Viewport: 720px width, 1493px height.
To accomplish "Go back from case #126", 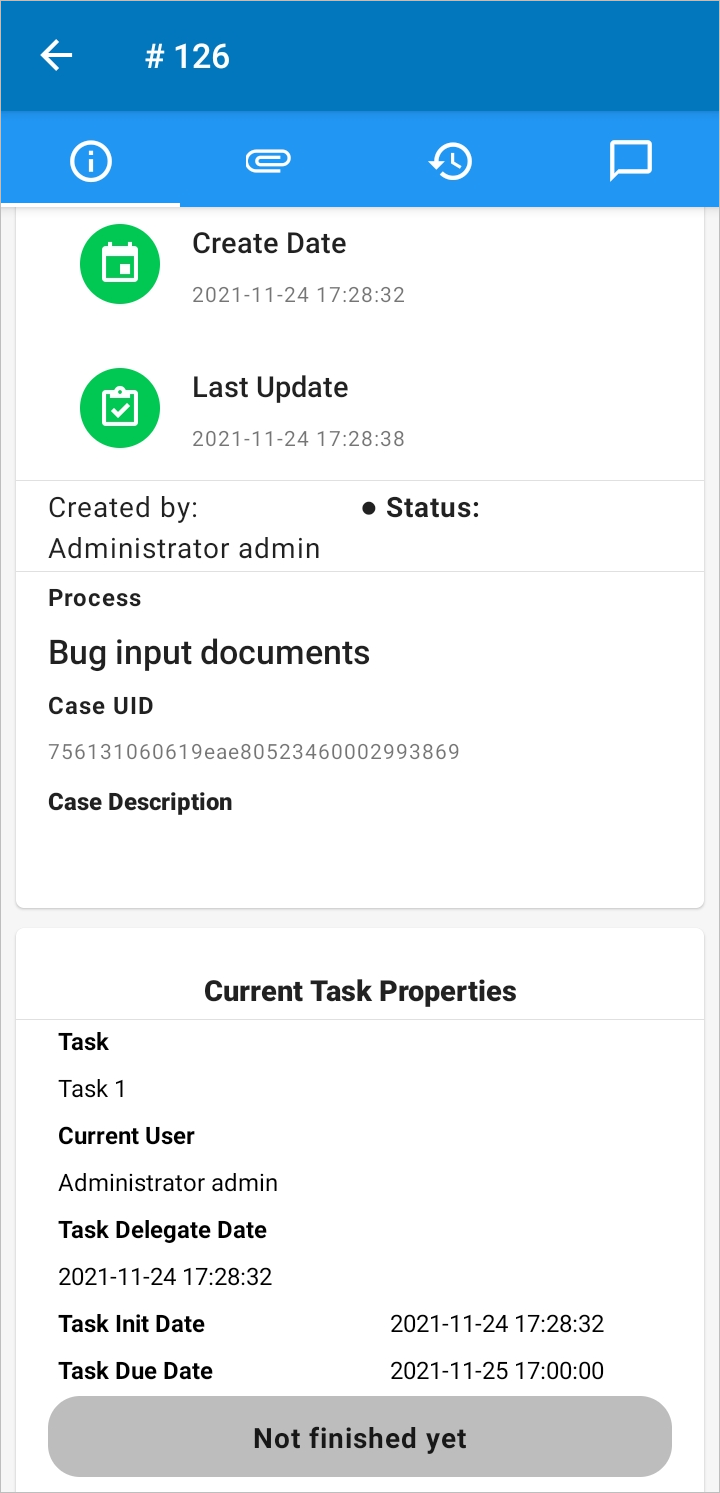I will pos(56,56).
